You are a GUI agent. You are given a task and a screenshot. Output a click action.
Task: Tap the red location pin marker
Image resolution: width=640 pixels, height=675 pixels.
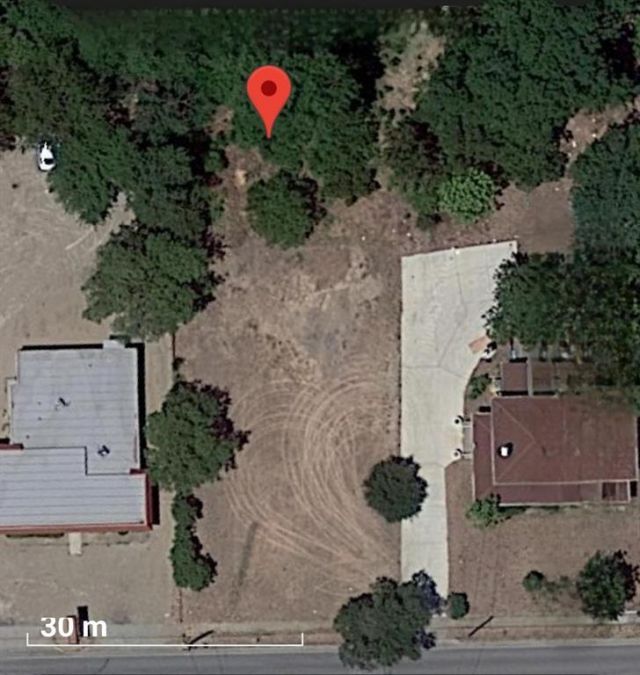[x=269, y=94]
